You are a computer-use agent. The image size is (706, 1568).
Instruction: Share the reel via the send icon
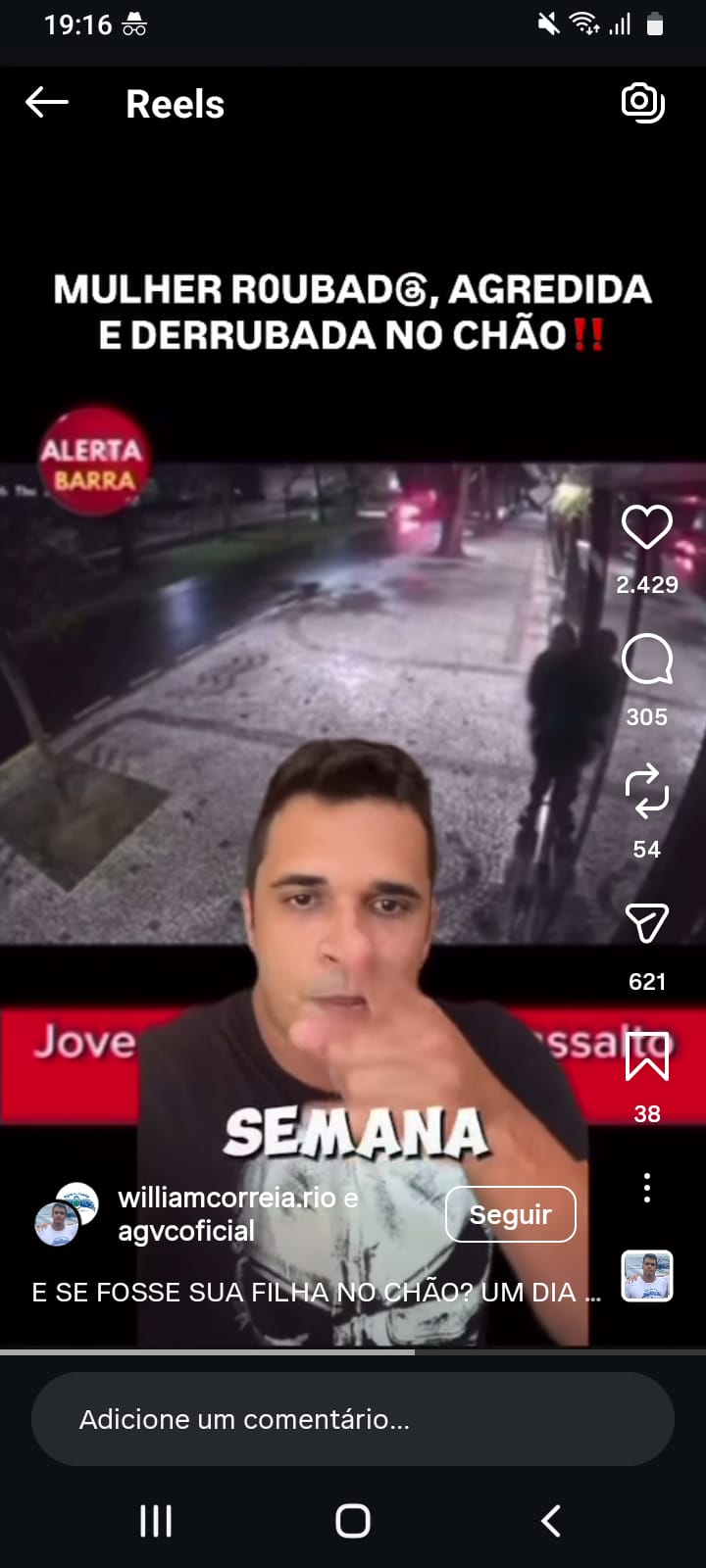[x=646, y=923]
